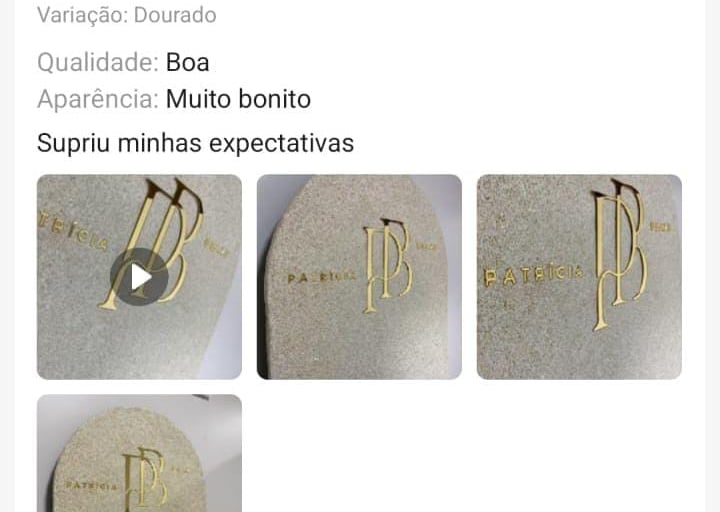The image size is (720, 512).
Task: Play the review video thumbnail
Action: pos(139,277)
